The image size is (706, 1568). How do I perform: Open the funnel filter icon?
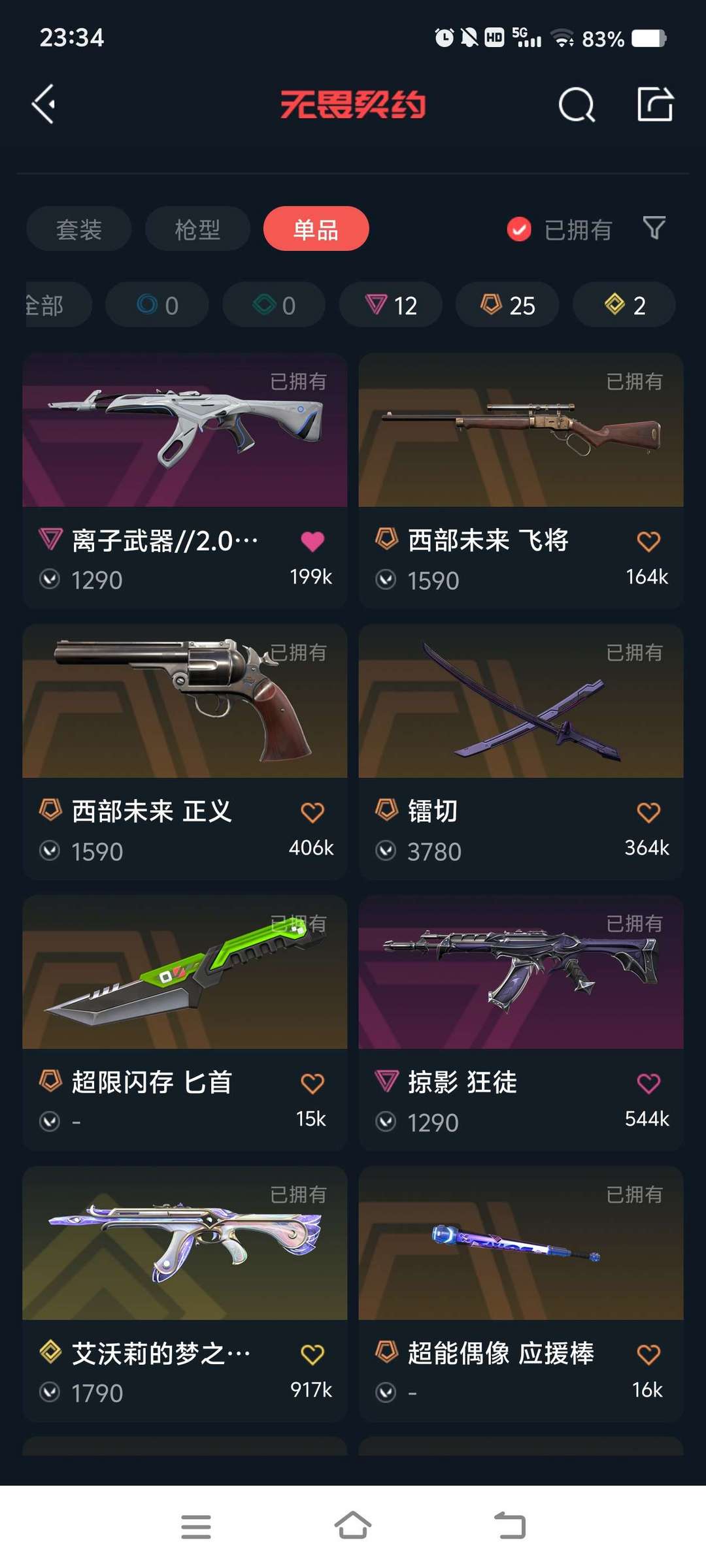pyautogui.click(x=654, y=228)
